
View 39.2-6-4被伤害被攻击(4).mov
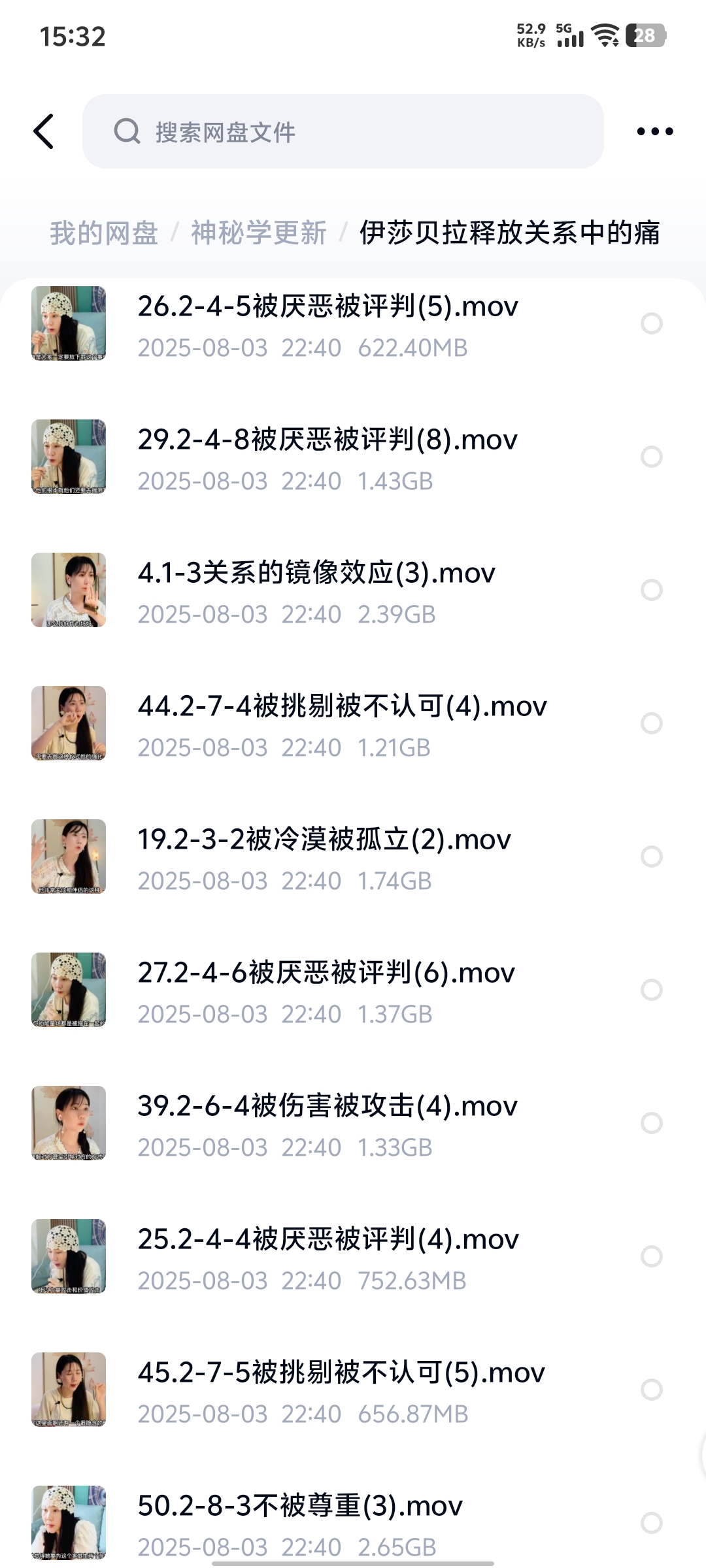tap(327, 1123)
